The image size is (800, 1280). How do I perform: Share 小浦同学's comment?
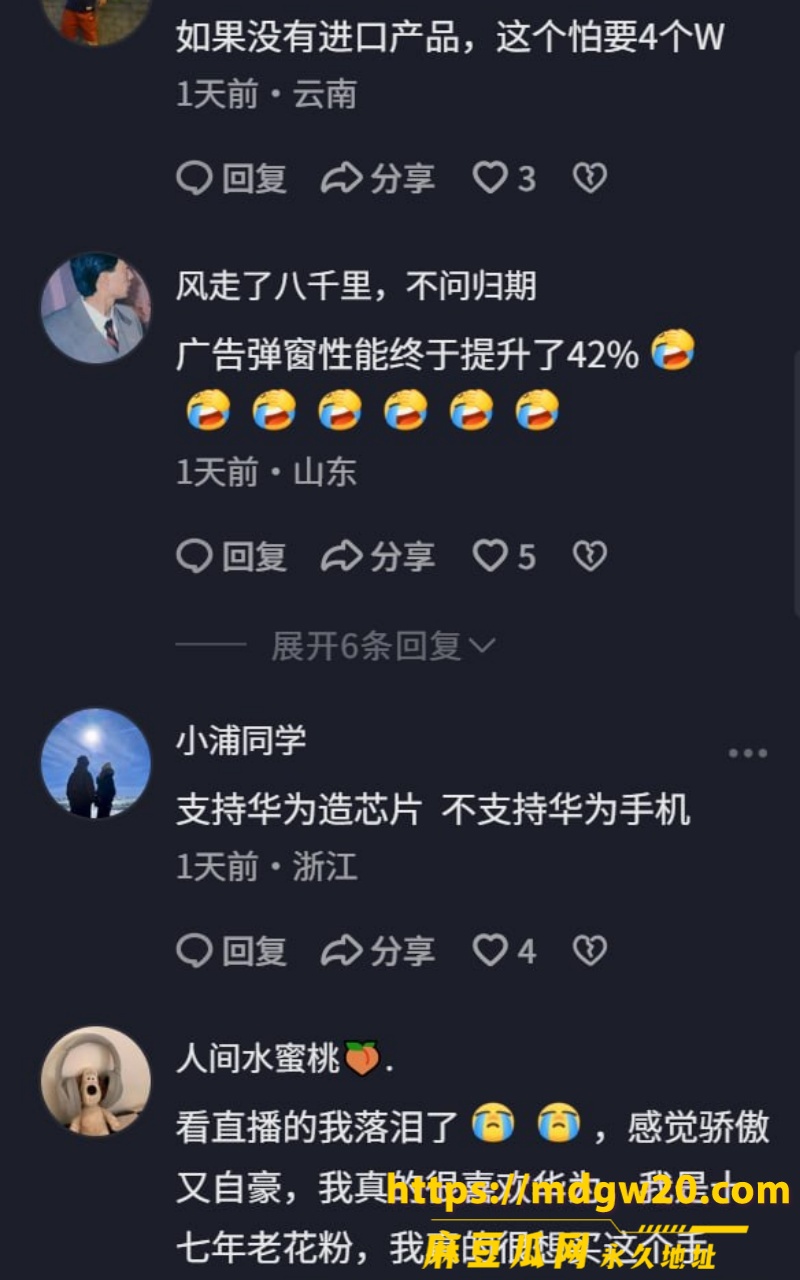378,950
